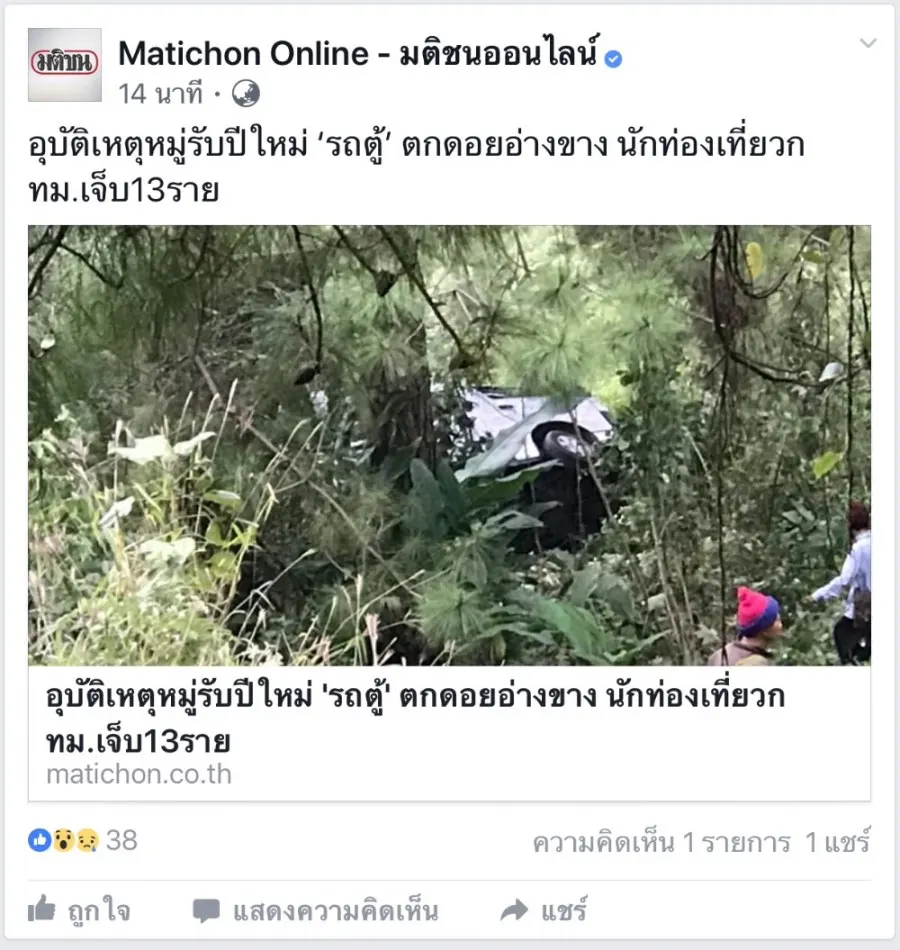This screenshot has height=950, width=900.
Task: Open the 14 นาที post timestamp
Action: pyautogui.click(x=160, y=94)
